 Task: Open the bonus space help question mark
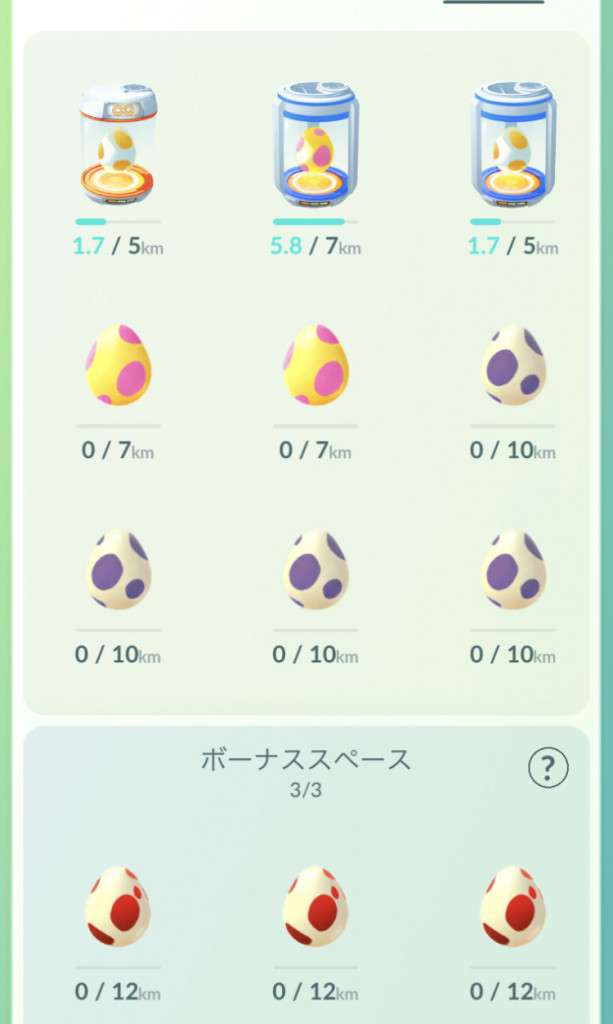pos(548,768)
